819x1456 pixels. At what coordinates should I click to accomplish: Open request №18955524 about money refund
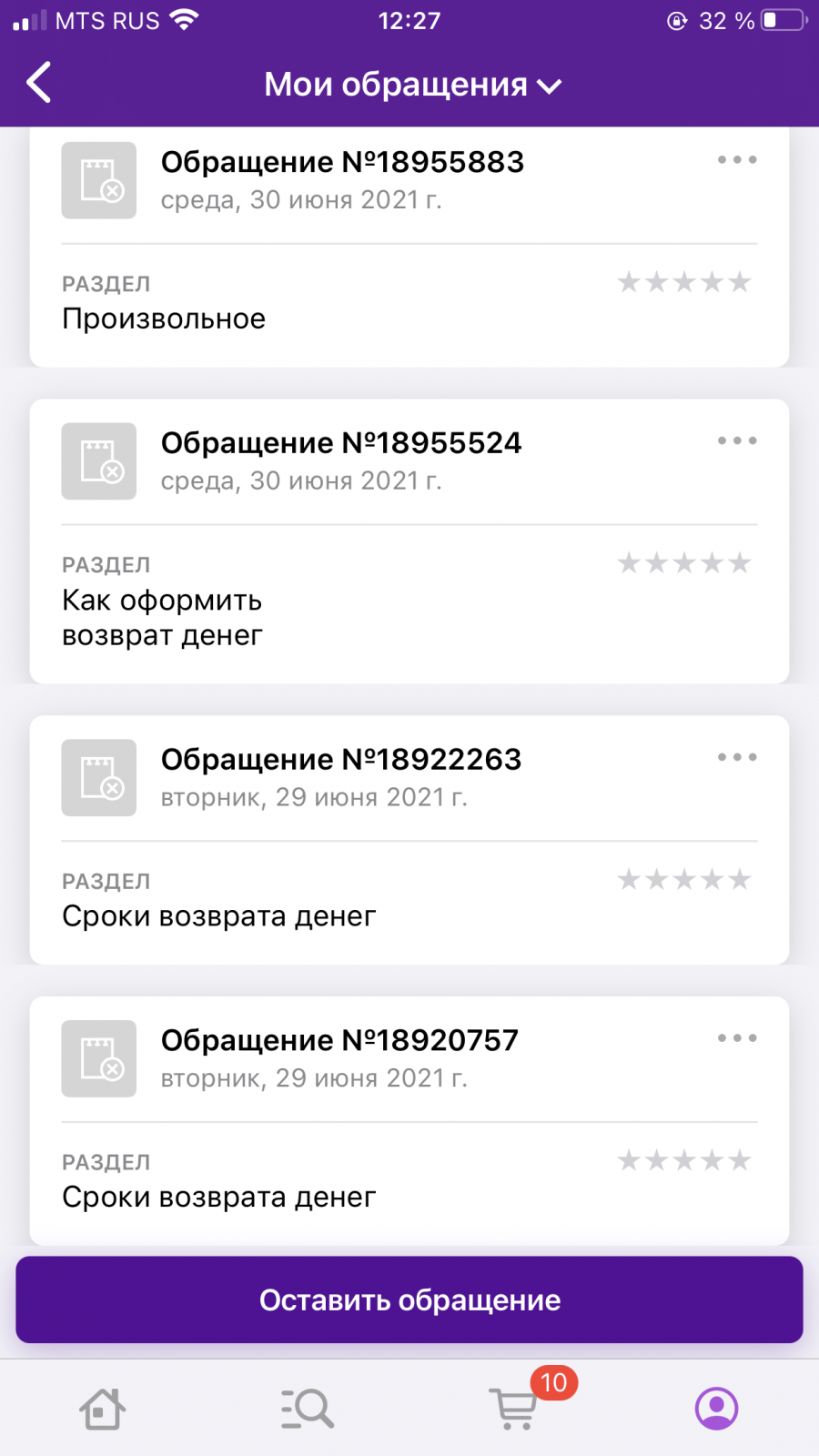[x=409, y=541]
